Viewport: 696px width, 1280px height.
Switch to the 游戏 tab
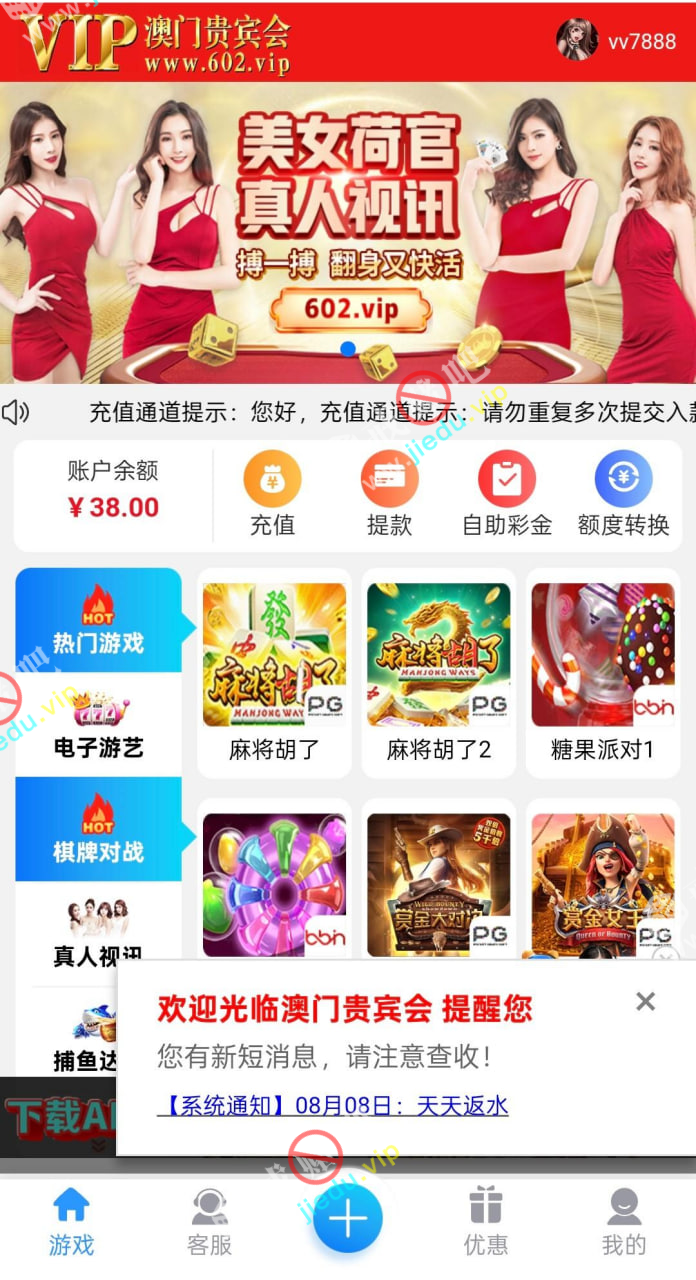click(71, 1220)
